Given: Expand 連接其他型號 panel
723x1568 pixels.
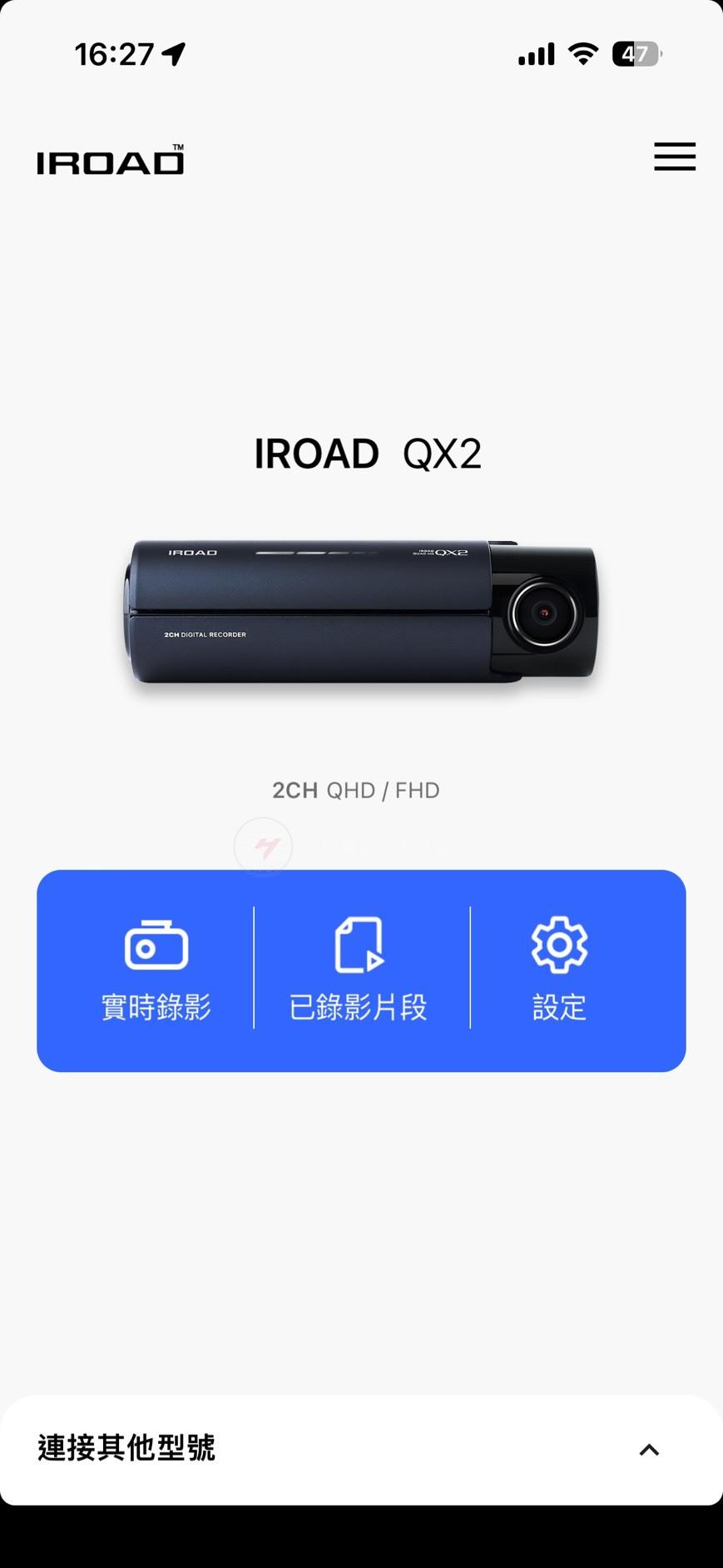Looking at the screenshot, I should click(648, 1450).
